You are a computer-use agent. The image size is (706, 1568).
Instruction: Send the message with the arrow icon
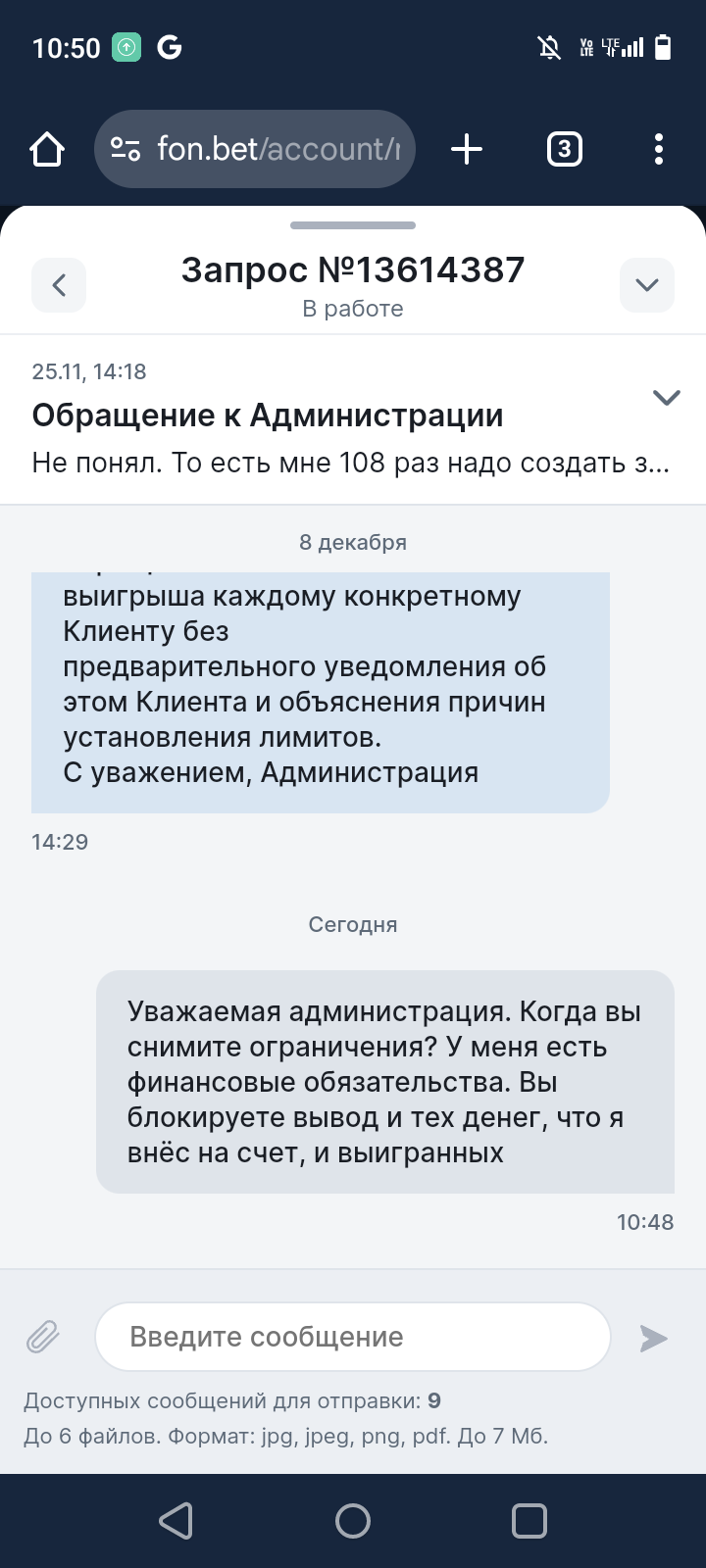click(x=653, y=1338)
